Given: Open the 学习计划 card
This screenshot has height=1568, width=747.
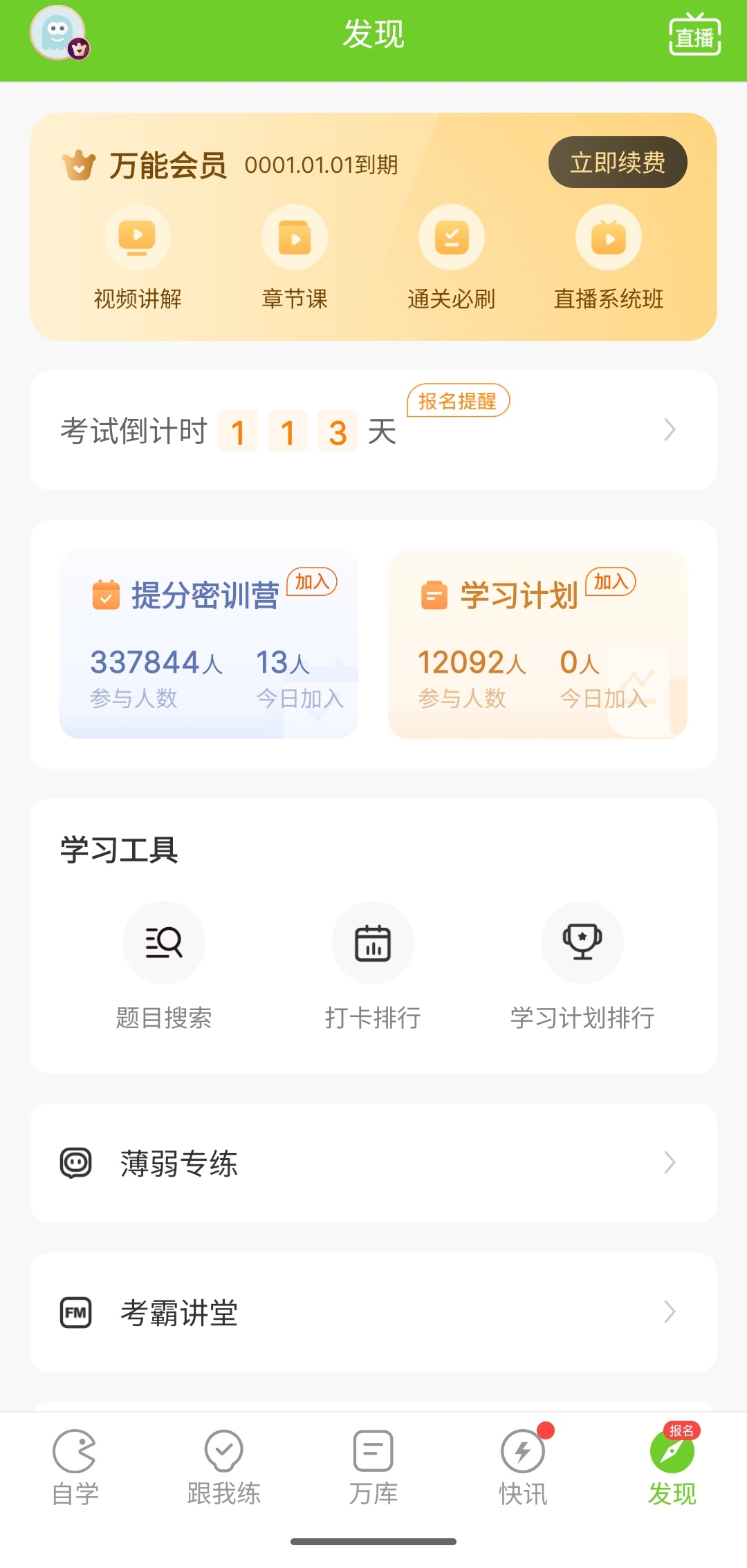Looking at the screenshot, I should [537, 644].
